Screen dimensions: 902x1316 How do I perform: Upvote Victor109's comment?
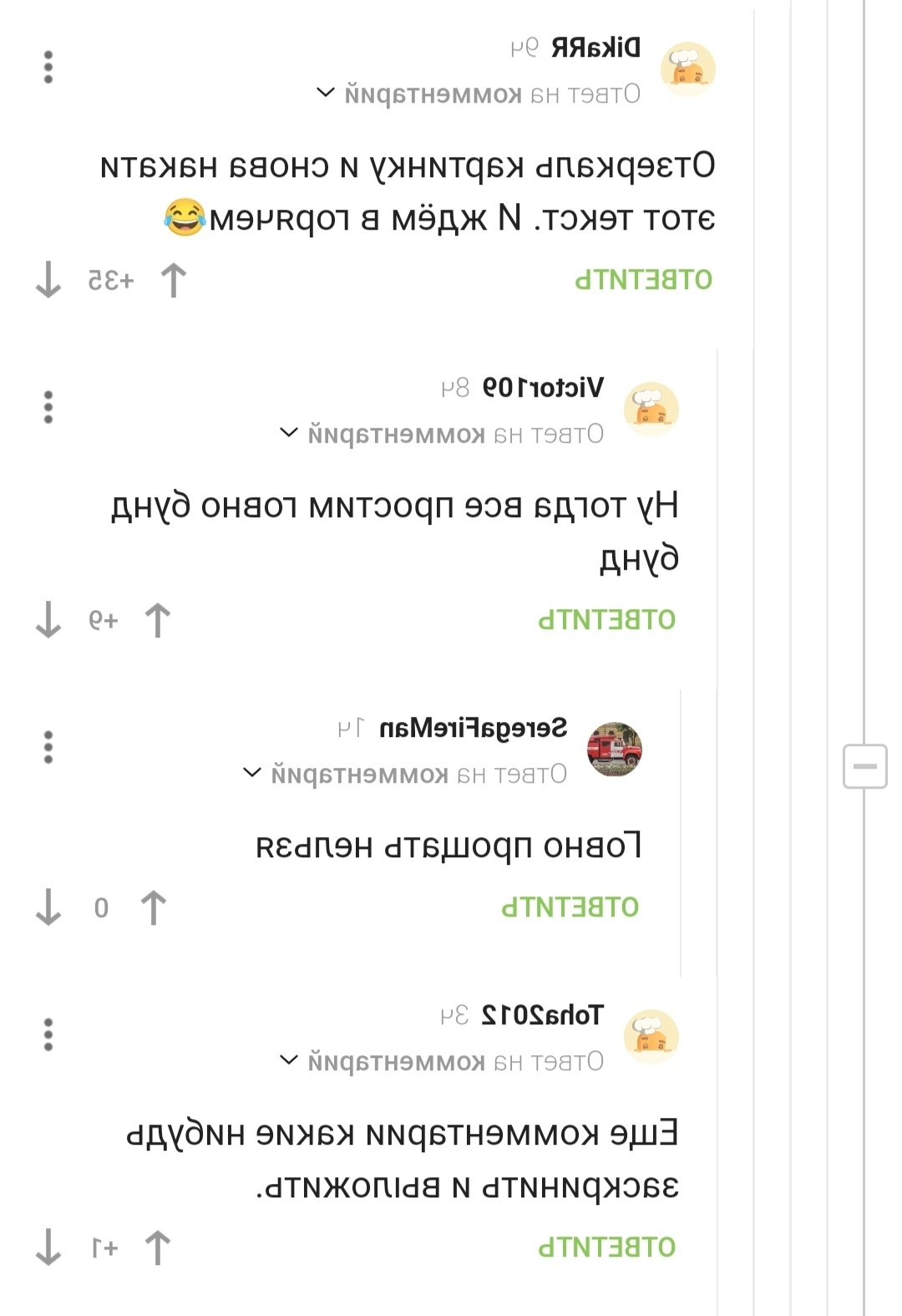(x=158, y=620)
